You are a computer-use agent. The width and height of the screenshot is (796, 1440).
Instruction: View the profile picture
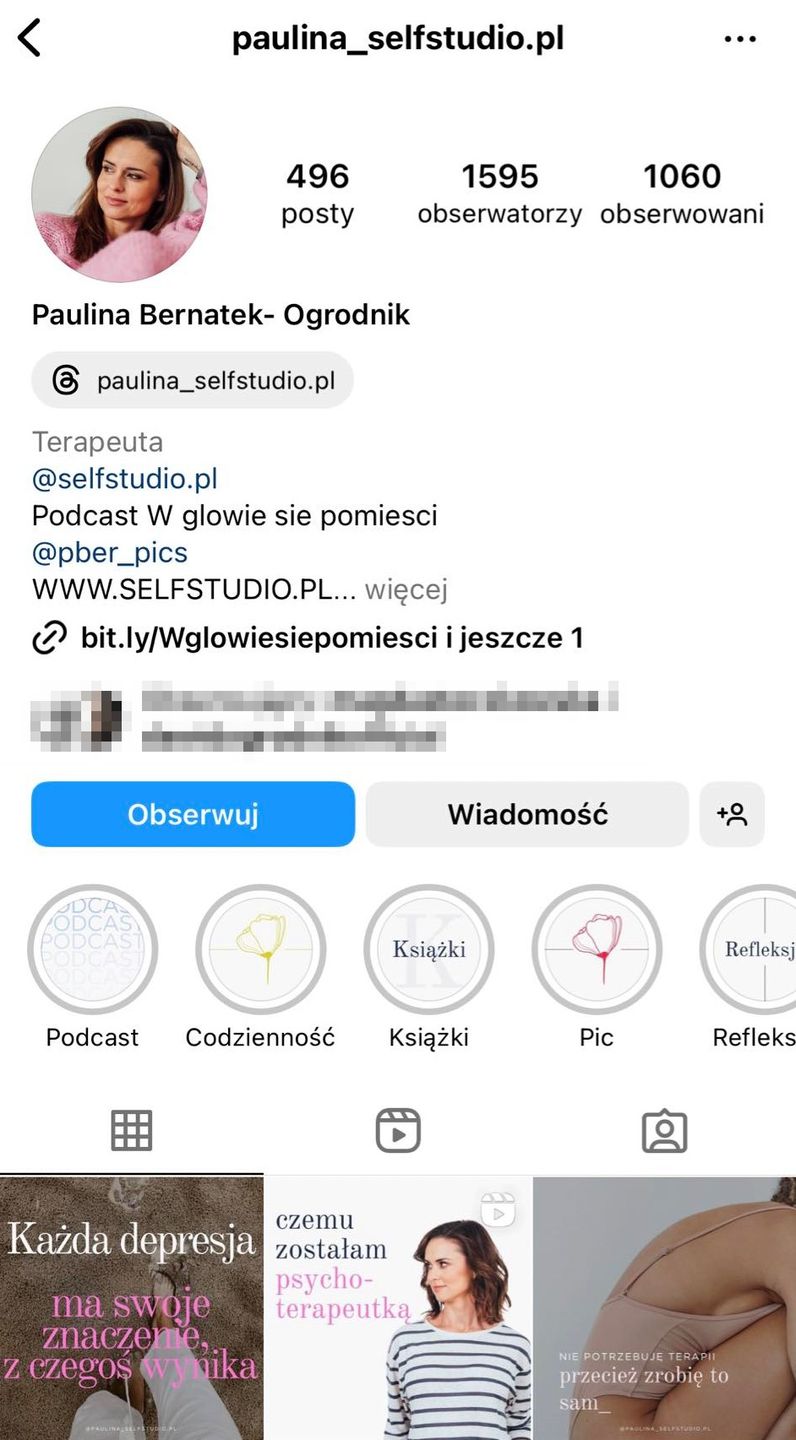119,194
